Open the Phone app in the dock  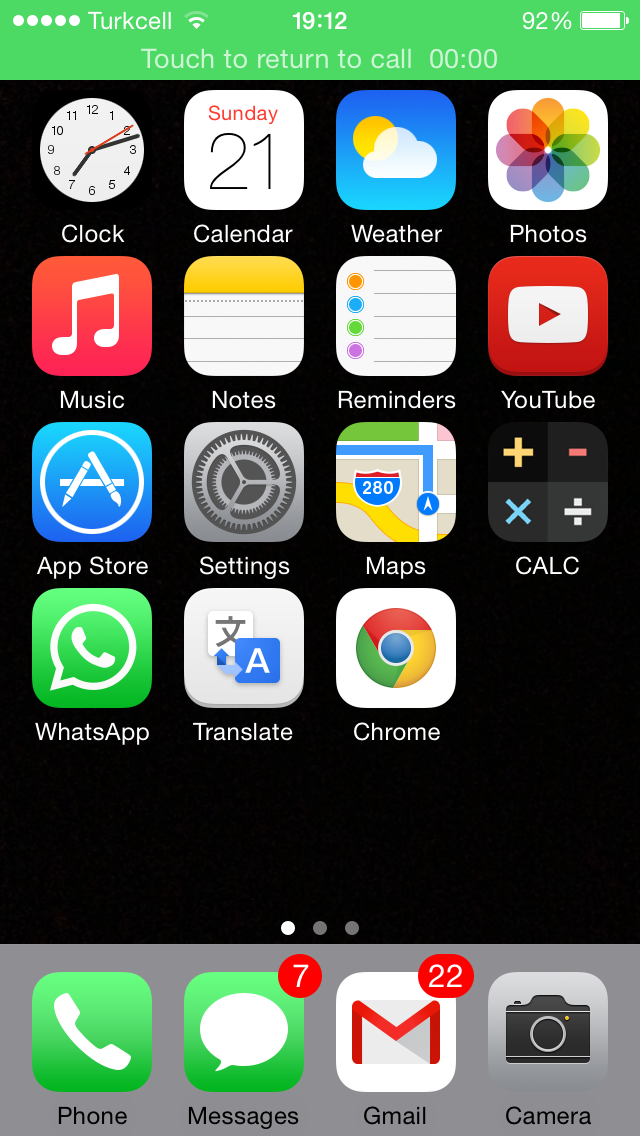click(92, 1032)
